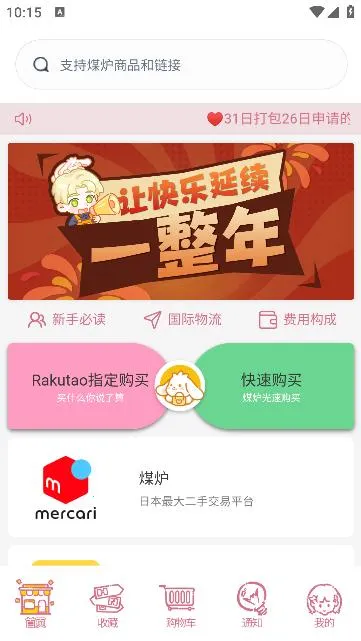Switch to the 收藏 tab

108,603
